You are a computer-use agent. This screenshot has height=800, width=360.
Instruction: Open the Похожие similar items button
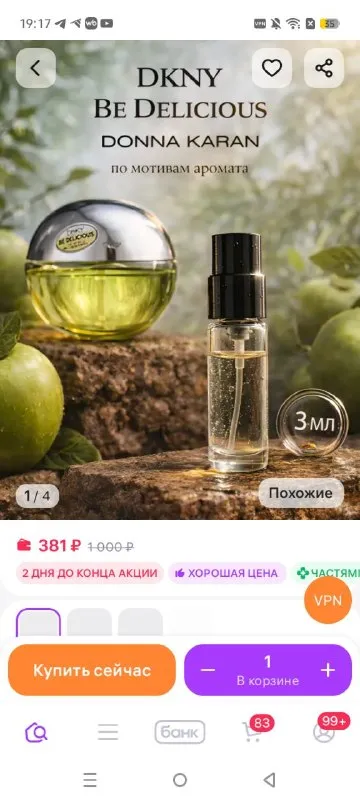301,493
